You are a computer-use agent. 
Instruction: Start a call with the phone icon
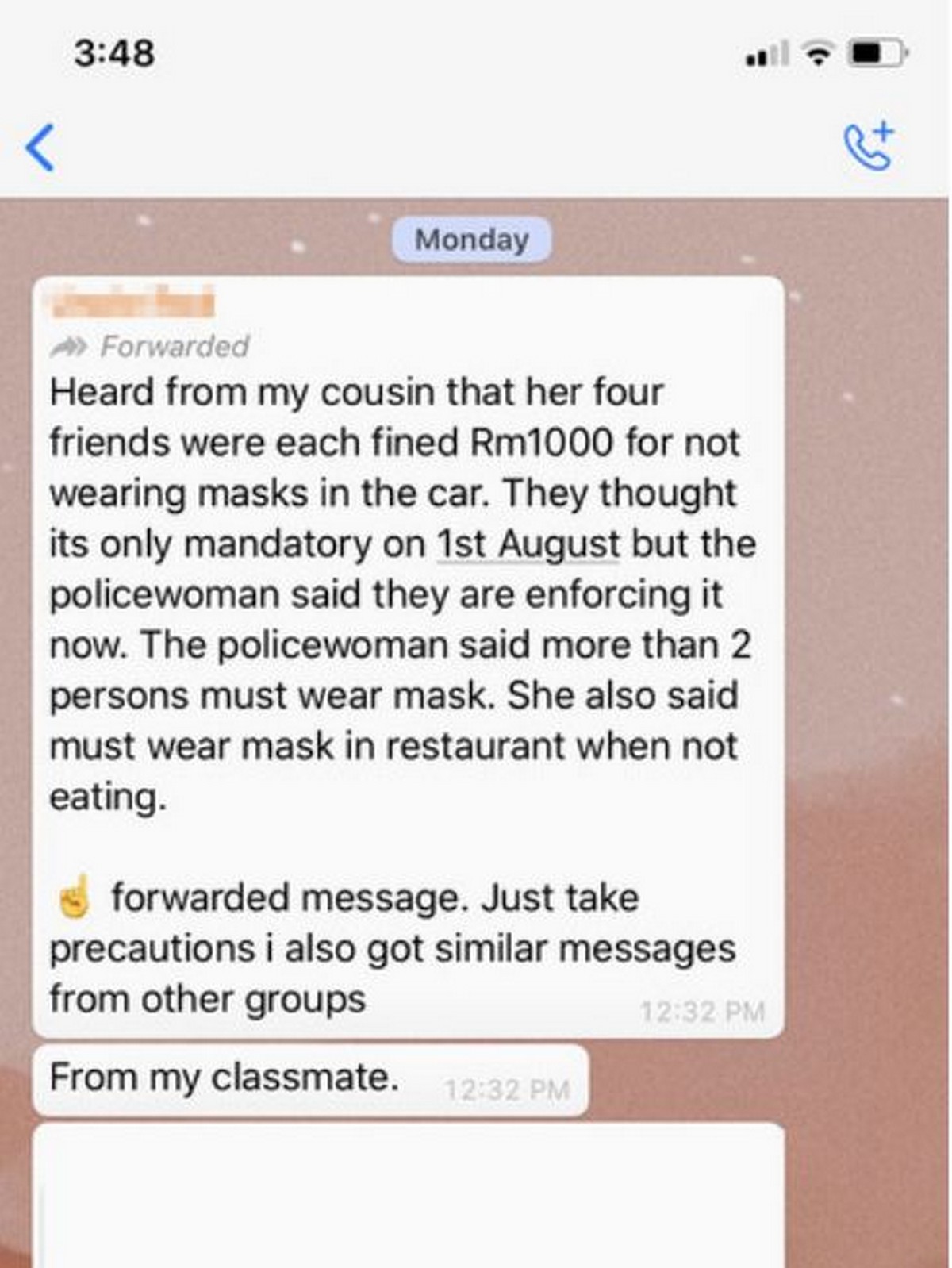coord(868,147)
